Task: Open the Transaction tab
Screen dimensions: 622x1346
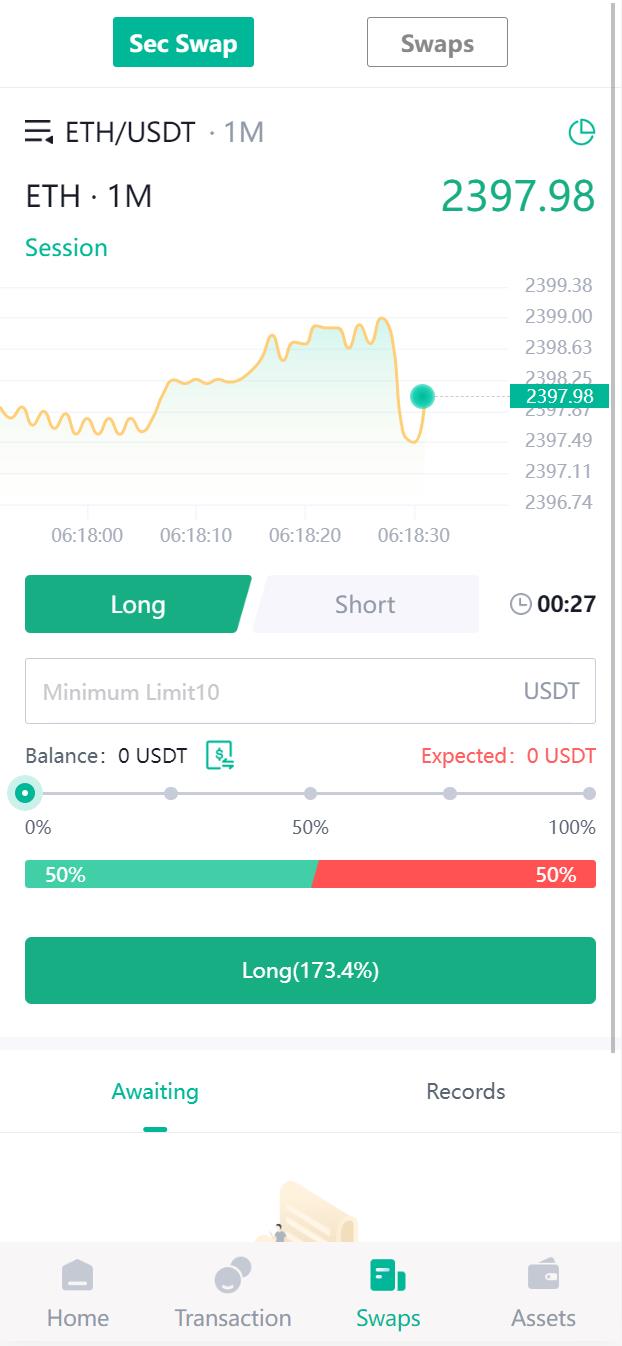Action: click(x=233, y=1294)
